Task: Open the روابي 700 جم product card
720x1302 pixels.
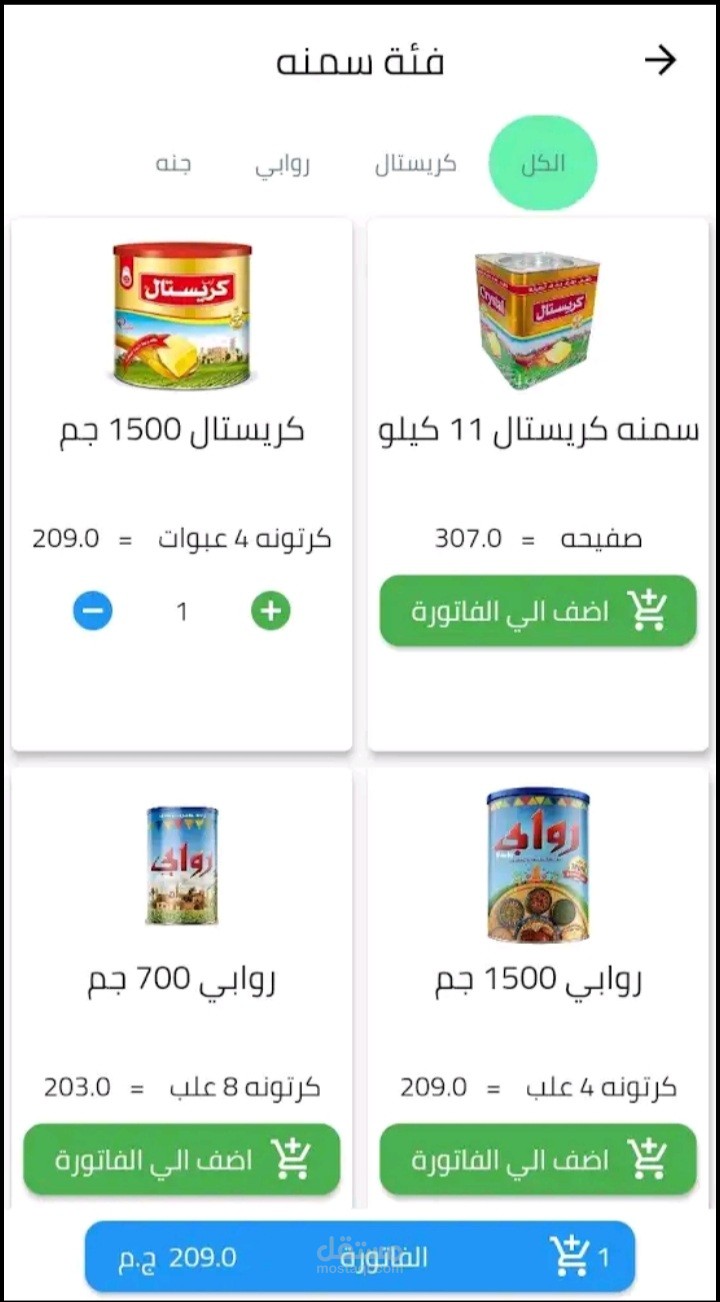Action: pyautogui.click(x=181, y=880)
